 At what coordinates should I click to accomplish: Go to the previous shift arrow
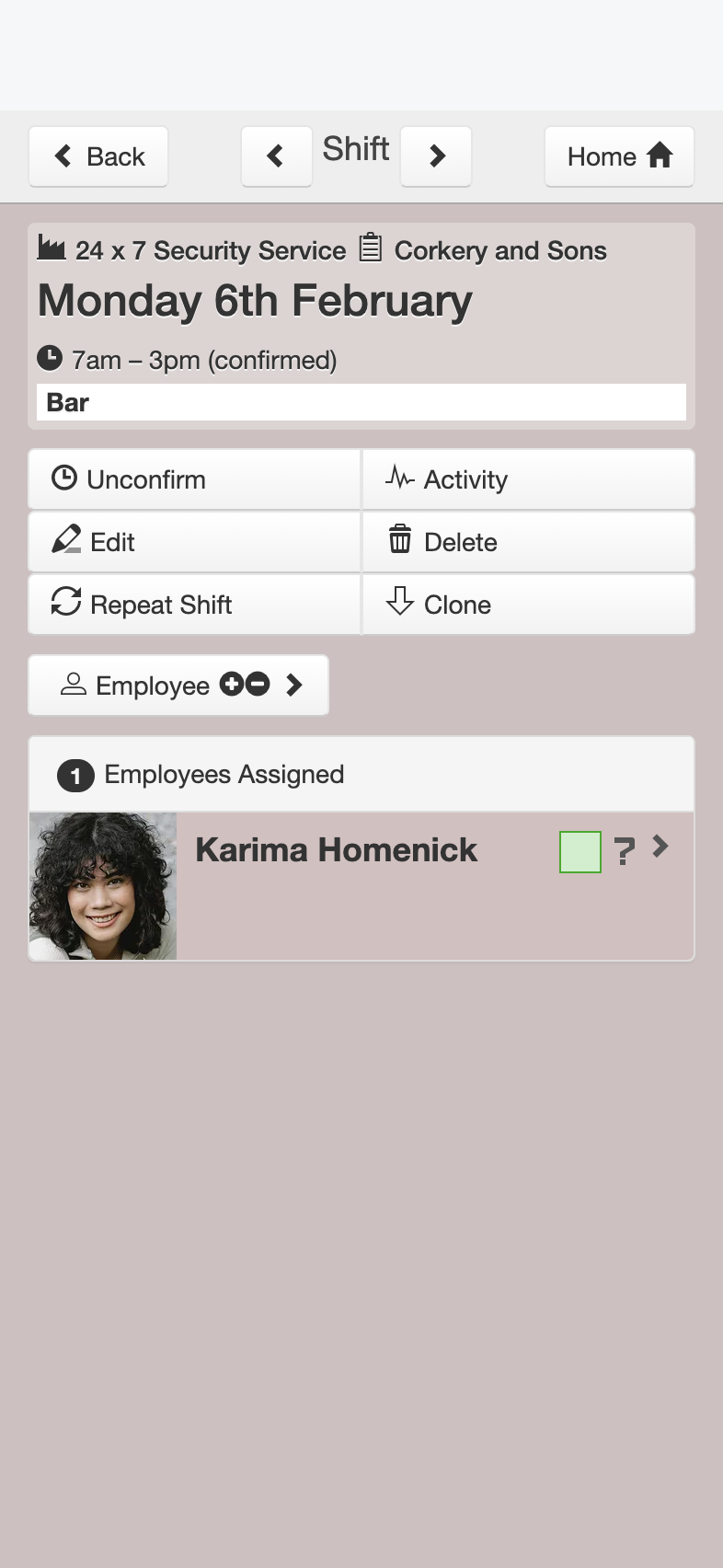276,156
